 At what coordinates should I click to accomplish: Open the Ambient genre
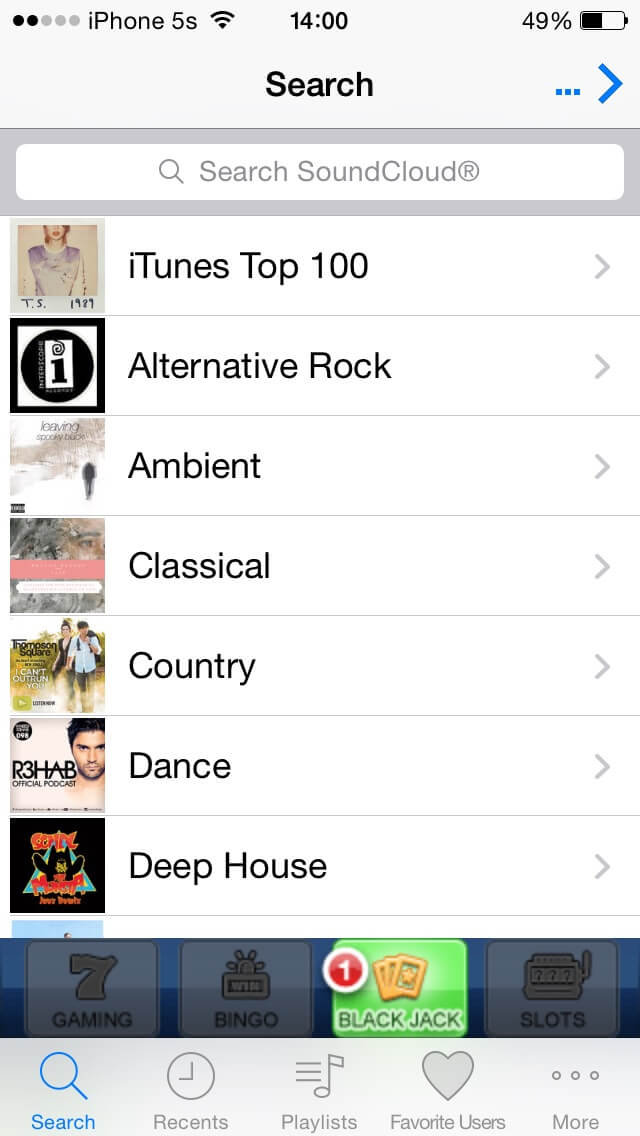click(x=320, y=466)
